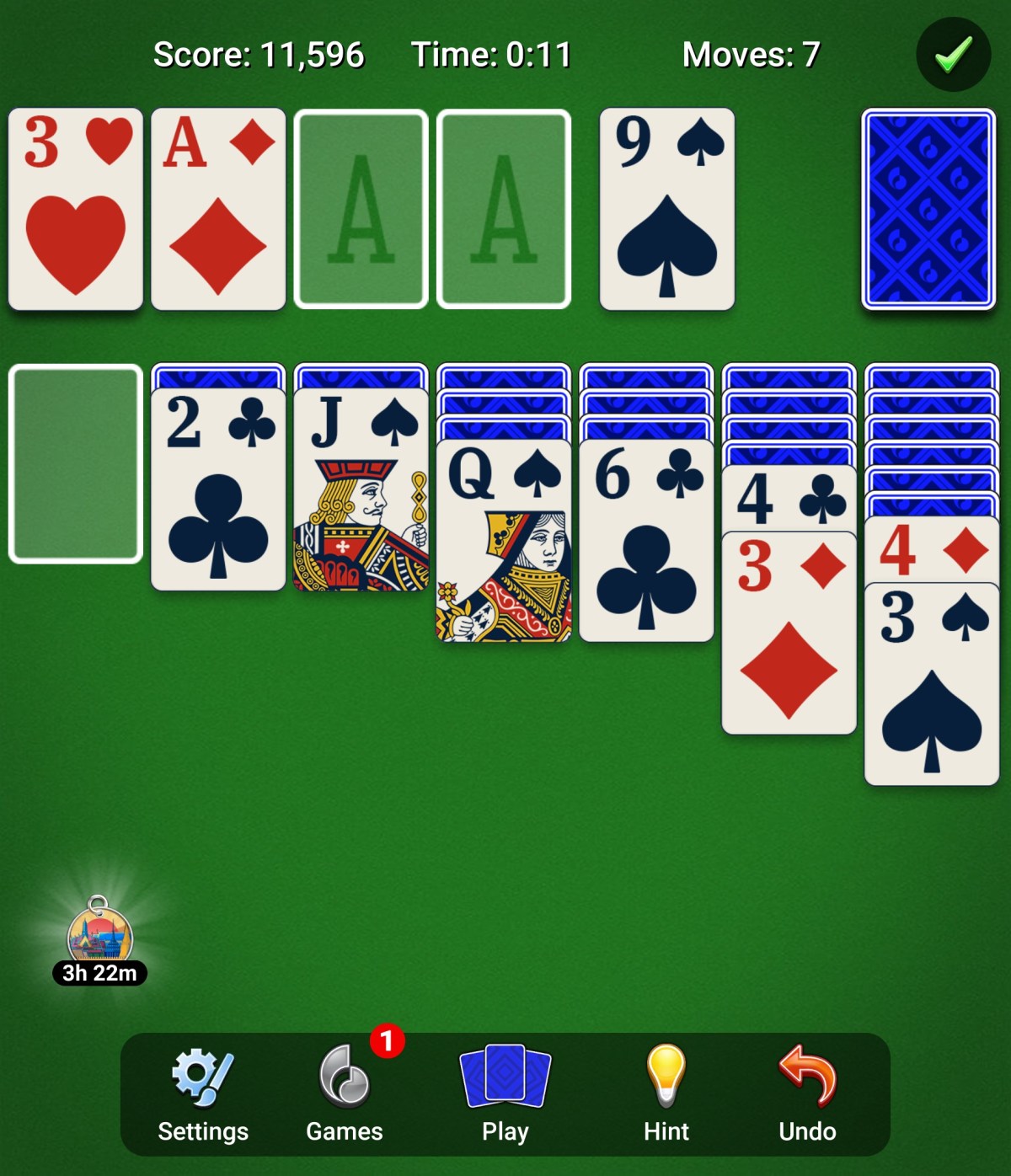This screenshot has width=1011, height=1176.
Task: Select the 3 of spades card
Action: 931,682
